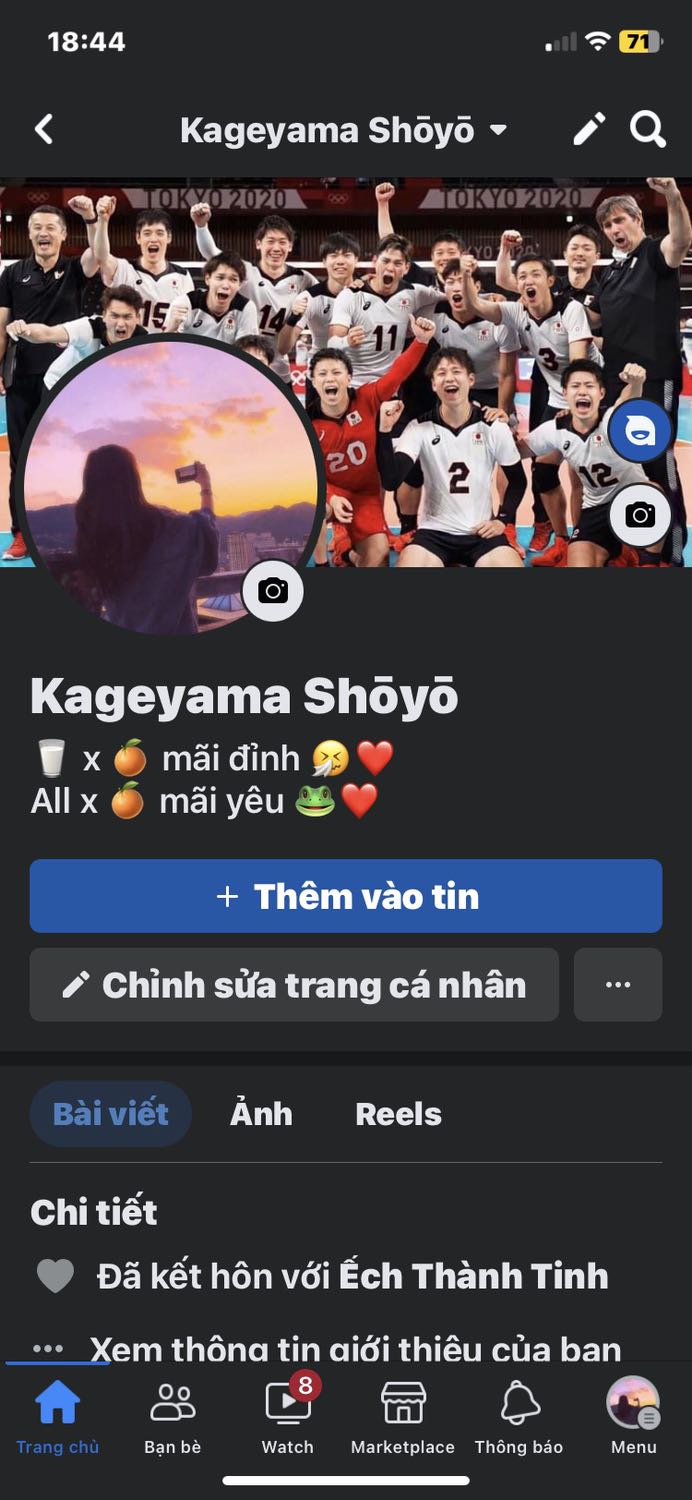Open search from the top bar
This screenshot has width=692, height=1500.
pos(648,129)
